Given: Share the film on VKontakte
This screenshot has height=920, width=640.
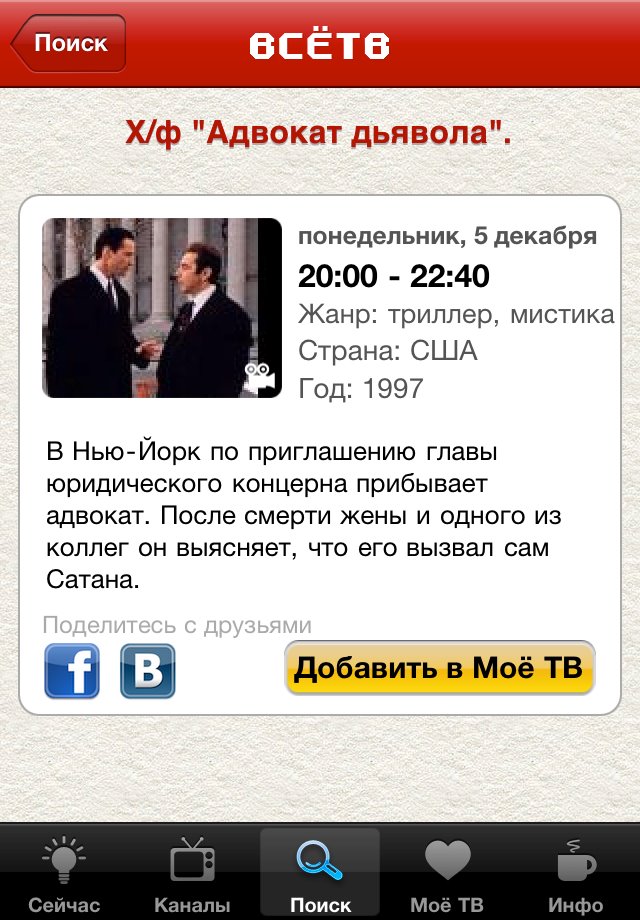Looking at the screenshot, I should tap(148, 671).
